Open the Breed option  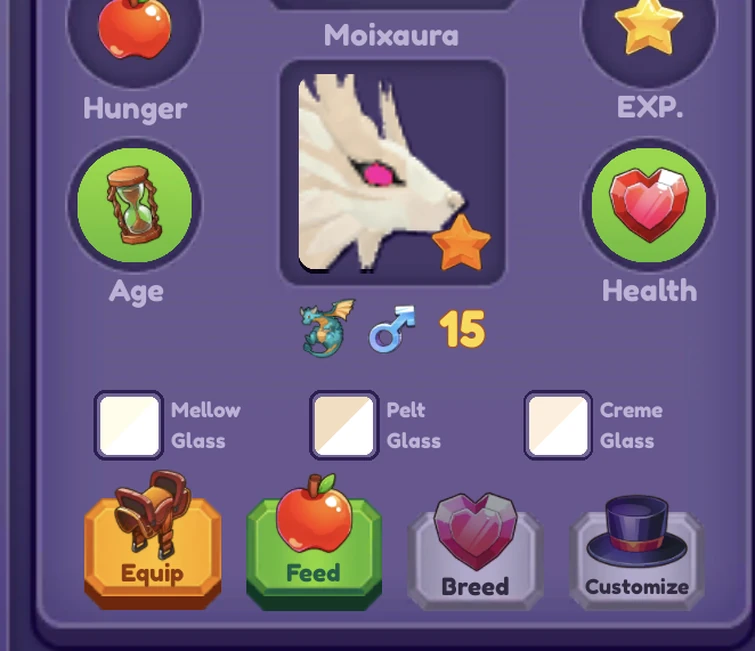click(x=475, y=553)
